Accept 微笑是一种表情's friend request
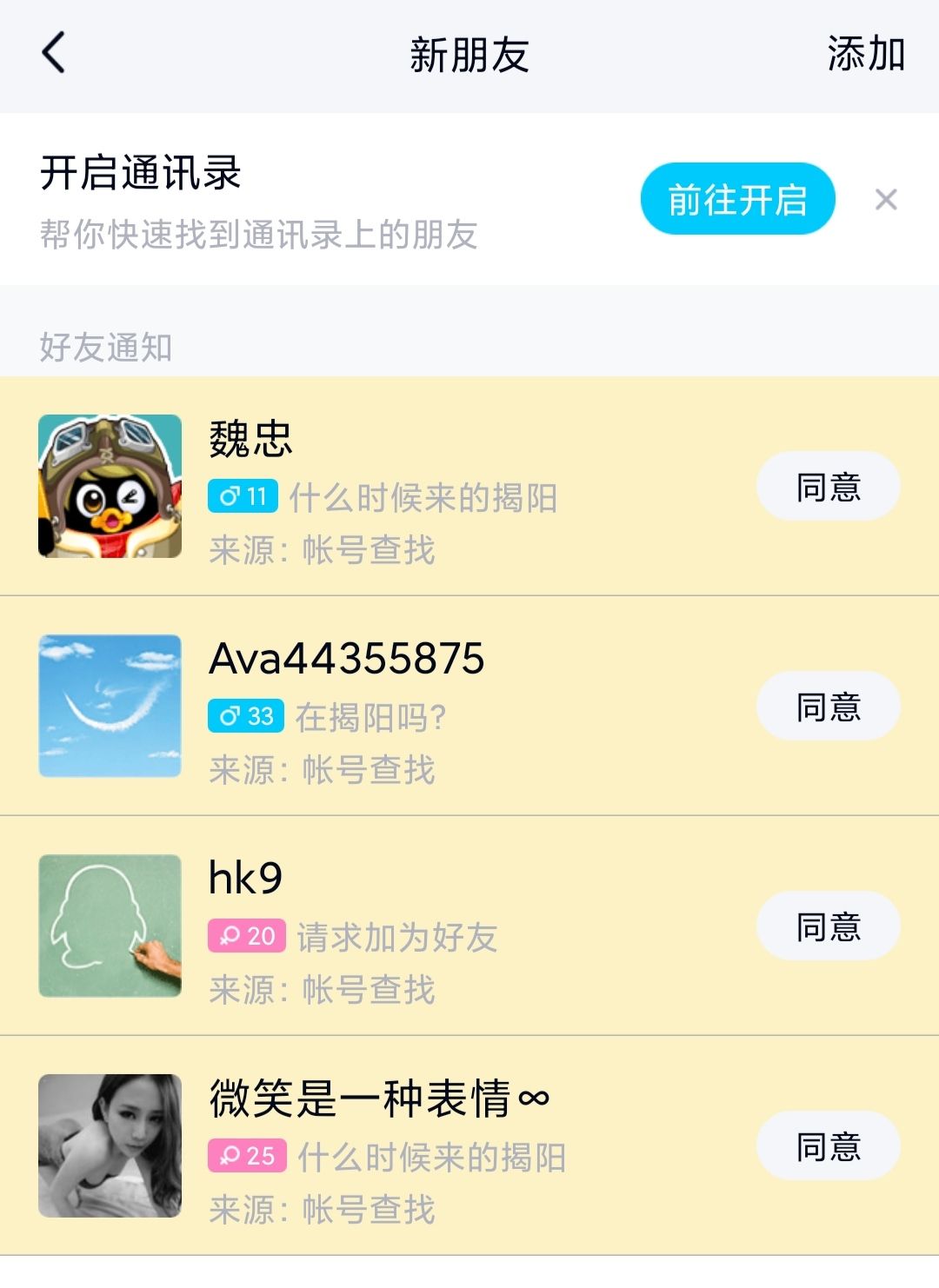This screenshot has width=939, height=1288. (x=828, y=1146)
